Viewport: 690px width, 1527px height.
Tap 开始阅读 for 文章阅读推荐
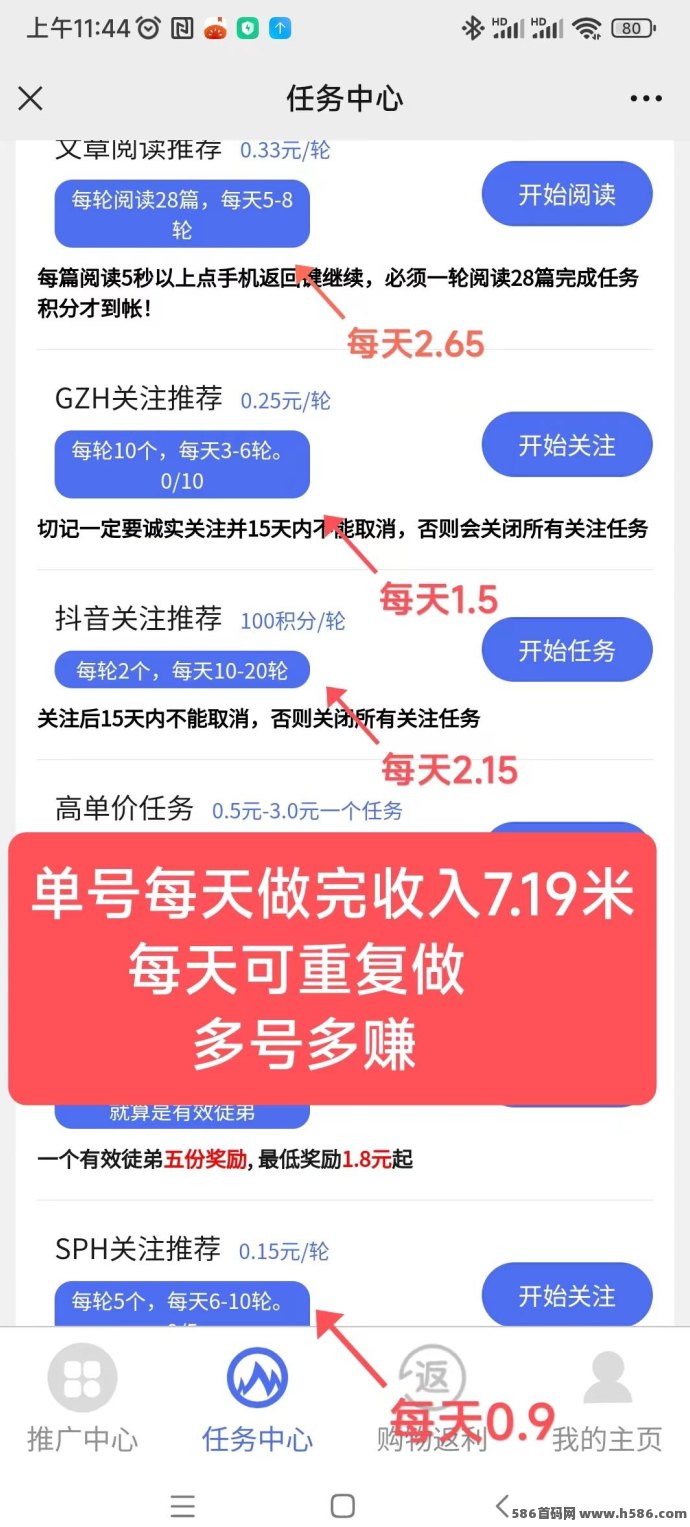click(x=567, y=194)
